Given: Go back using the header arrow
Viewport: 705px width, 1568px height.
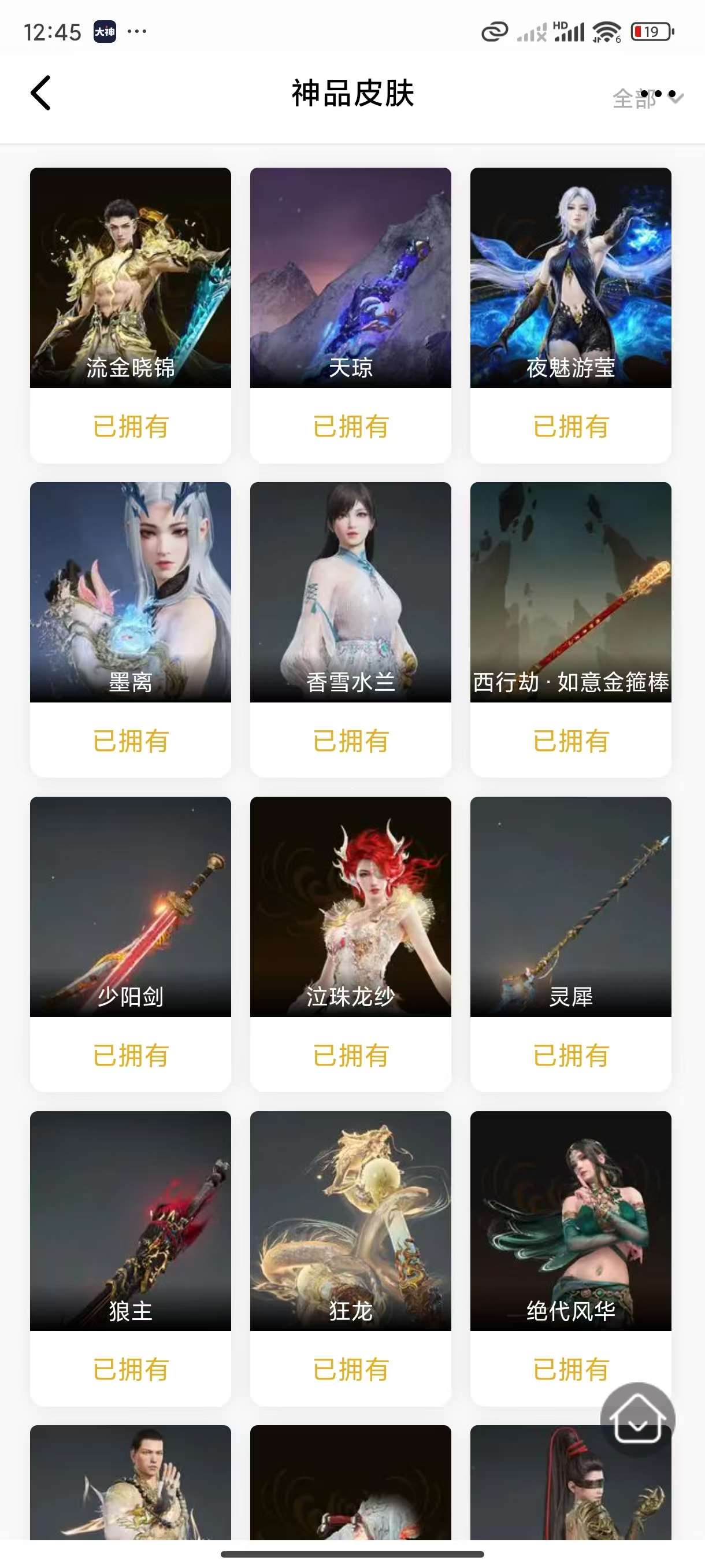Looking at the screenshot, I should tap(41, 93).
